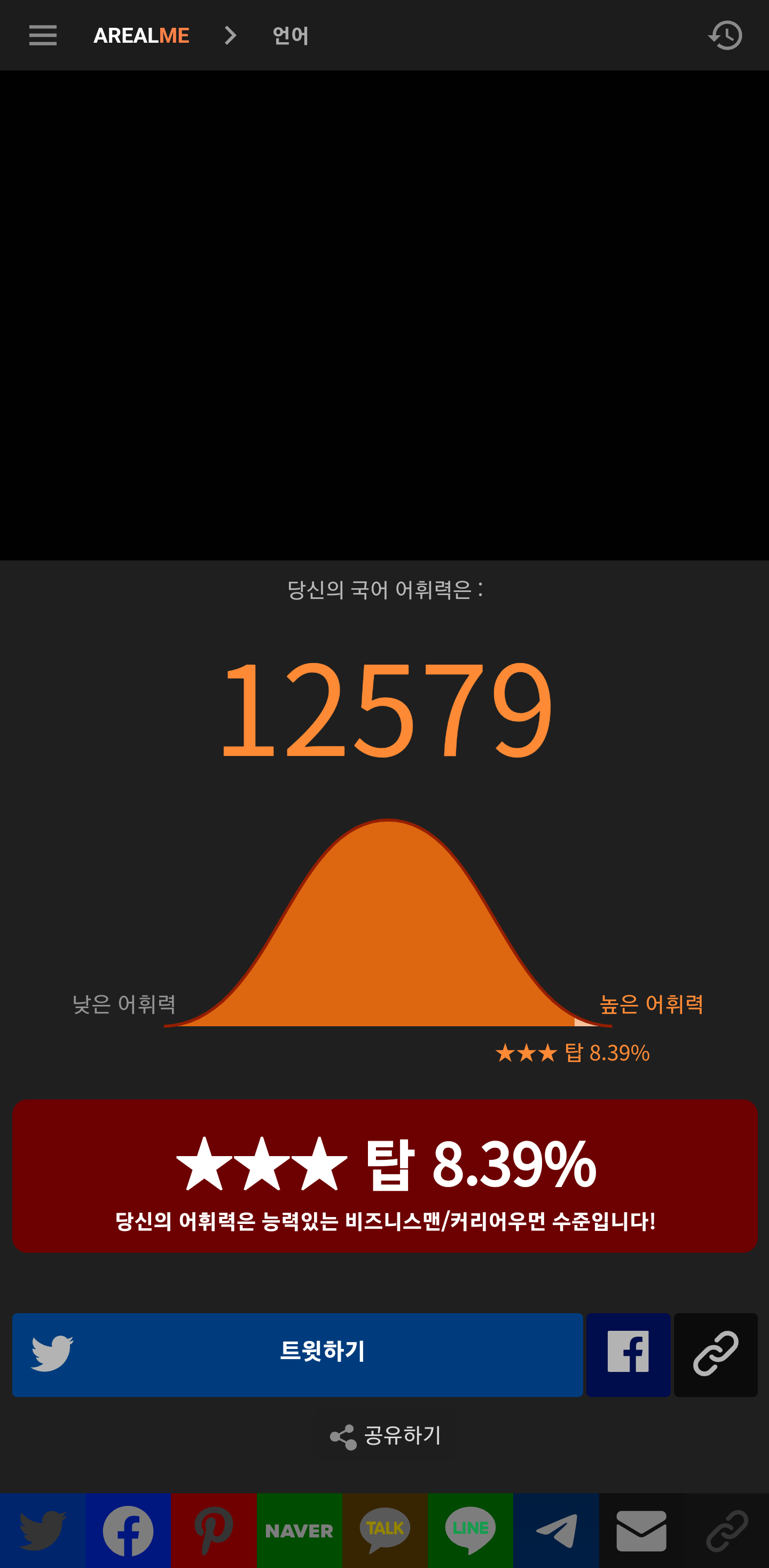769x1568 pixels.
Task: Tap the 트윗하기 button
Action: [297, 1354]
